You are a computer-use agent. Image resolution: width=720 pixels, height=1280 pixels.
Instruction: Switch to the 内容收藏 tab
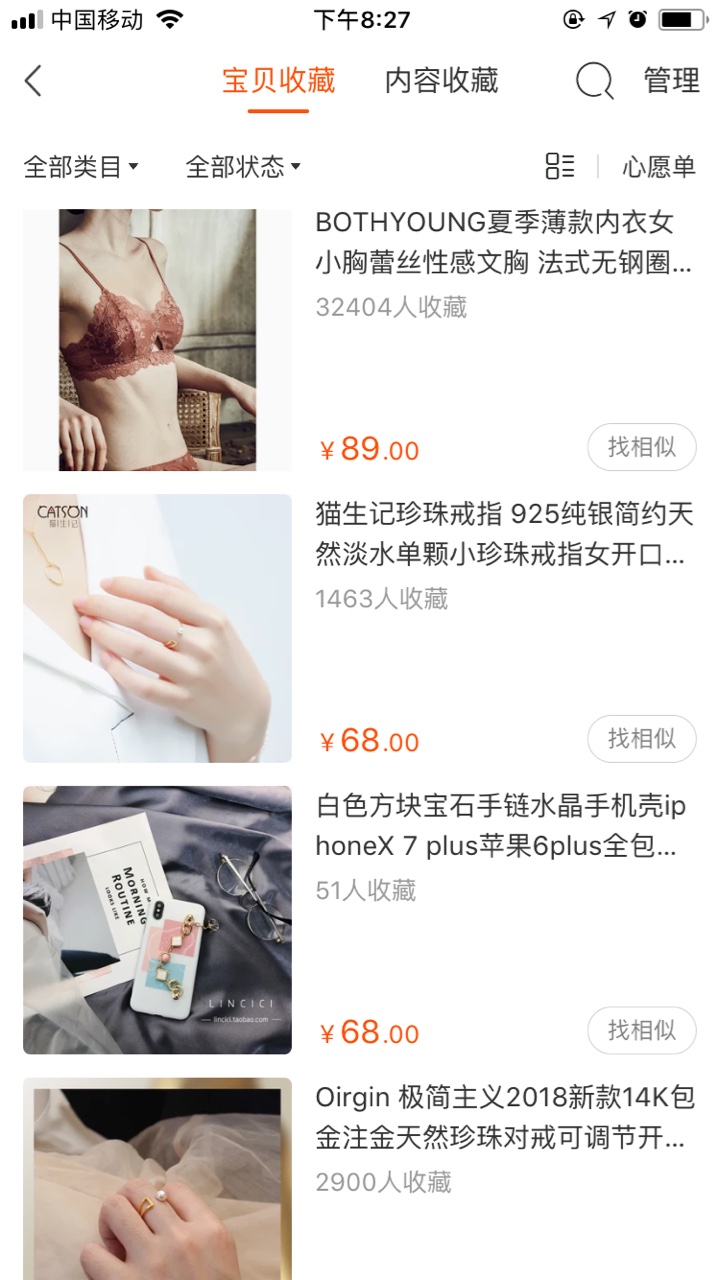441,81
